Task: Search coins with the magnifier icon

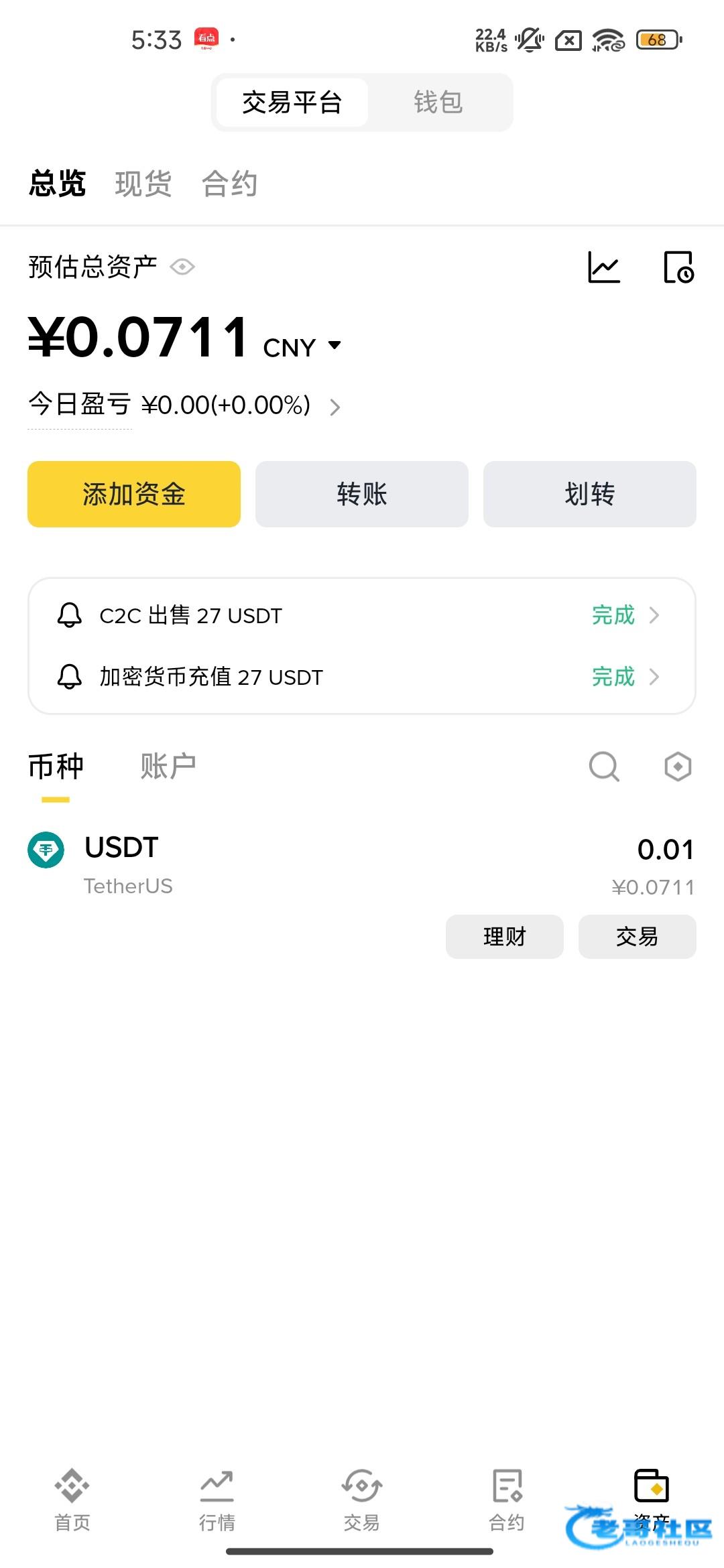Action: (x=603, y=766)
